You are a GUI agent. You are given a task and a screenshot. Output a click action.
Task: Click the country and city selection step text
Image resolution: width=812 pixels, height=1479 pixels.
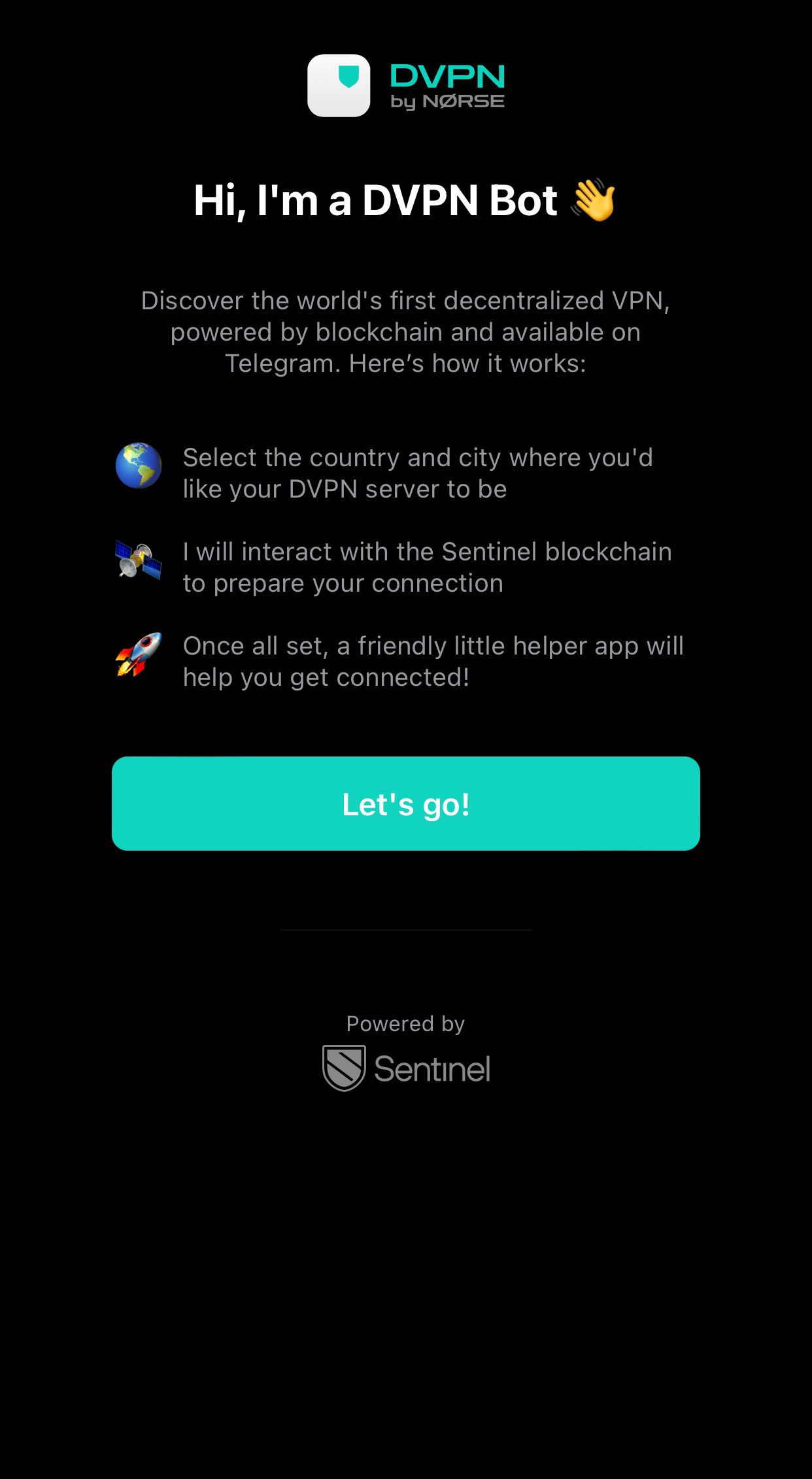tap(418, 471)
